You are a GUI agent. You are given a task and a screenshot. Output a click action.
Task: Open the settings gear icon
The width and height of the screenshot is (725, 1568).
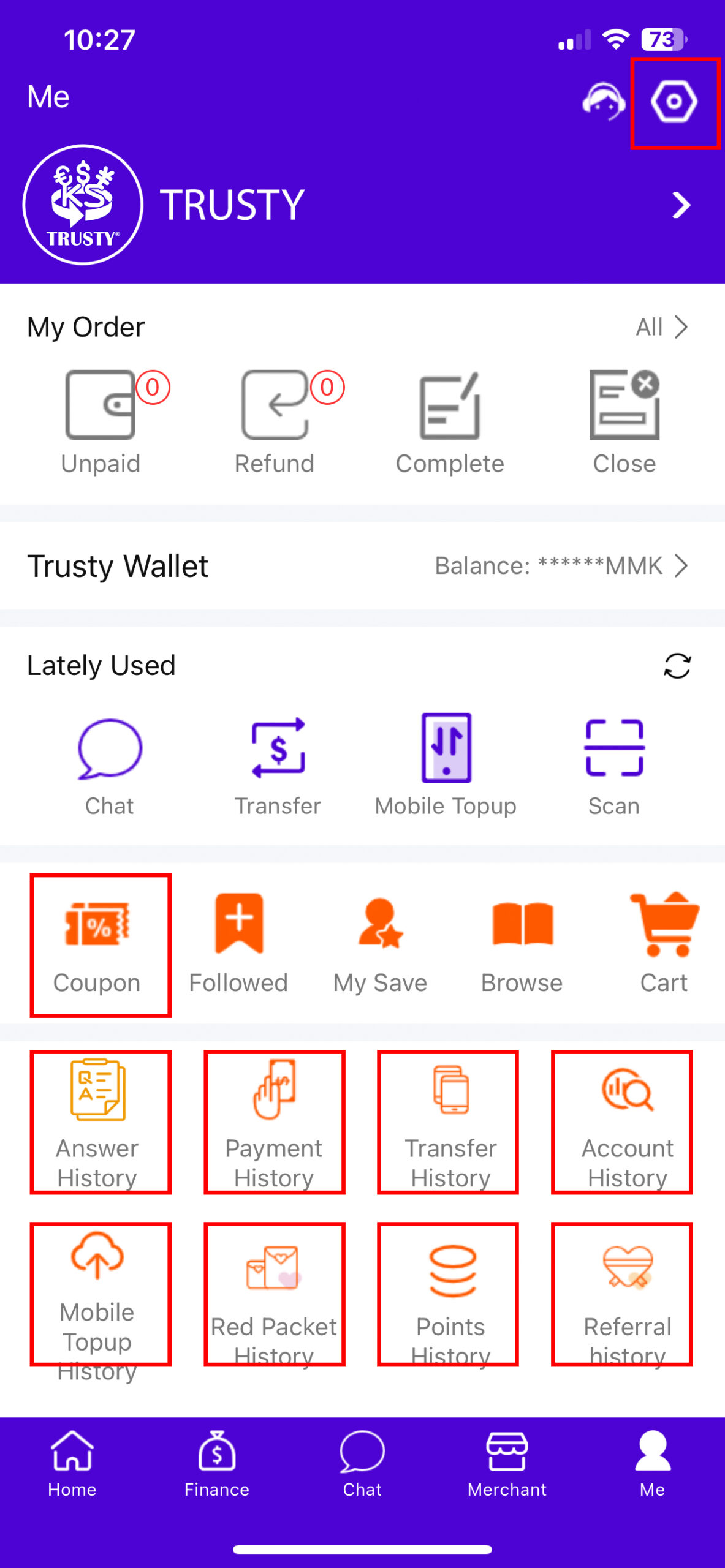[674, 102]
